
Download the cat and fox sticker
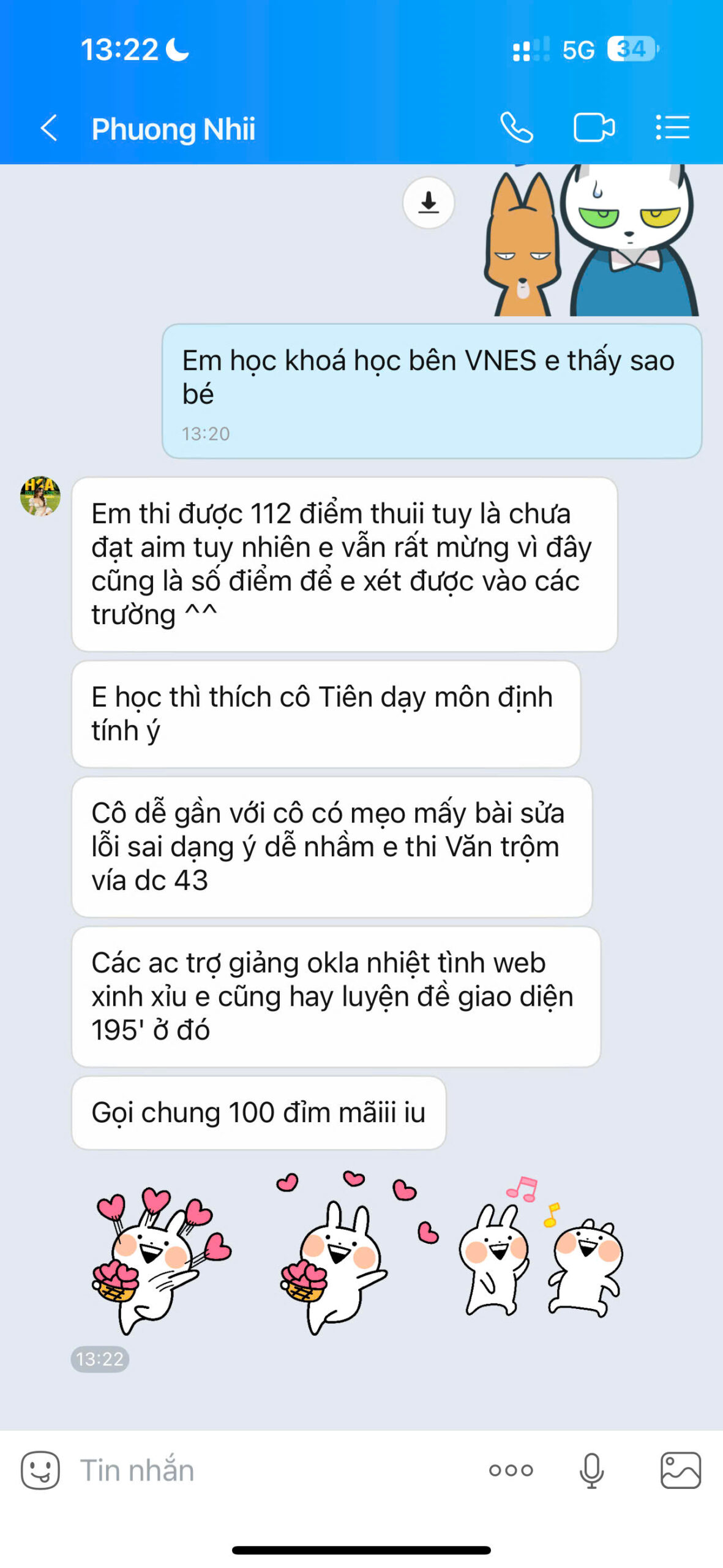coord(429,202)
